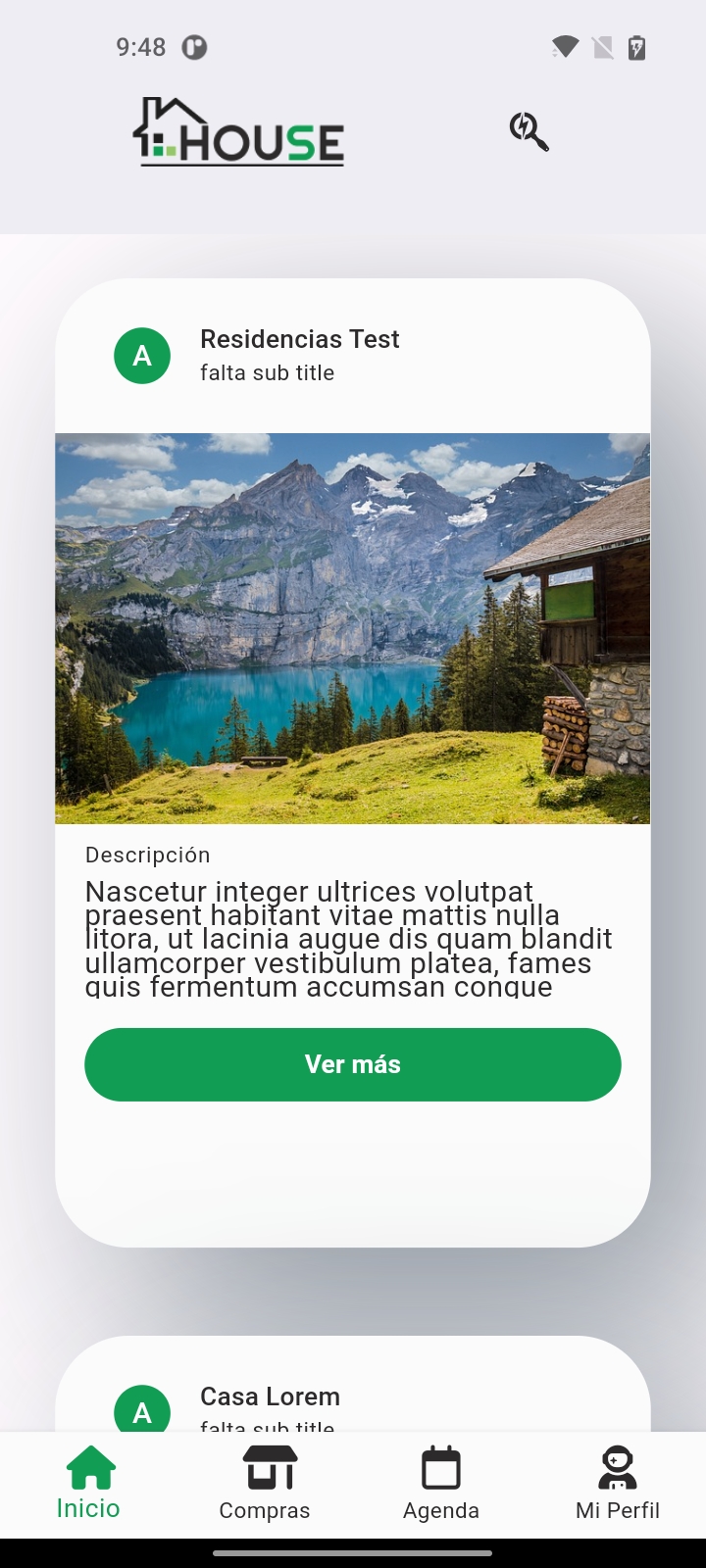Open the search magnifier icon
Screen dimensions: 706x1568
(x=529, y=131)
